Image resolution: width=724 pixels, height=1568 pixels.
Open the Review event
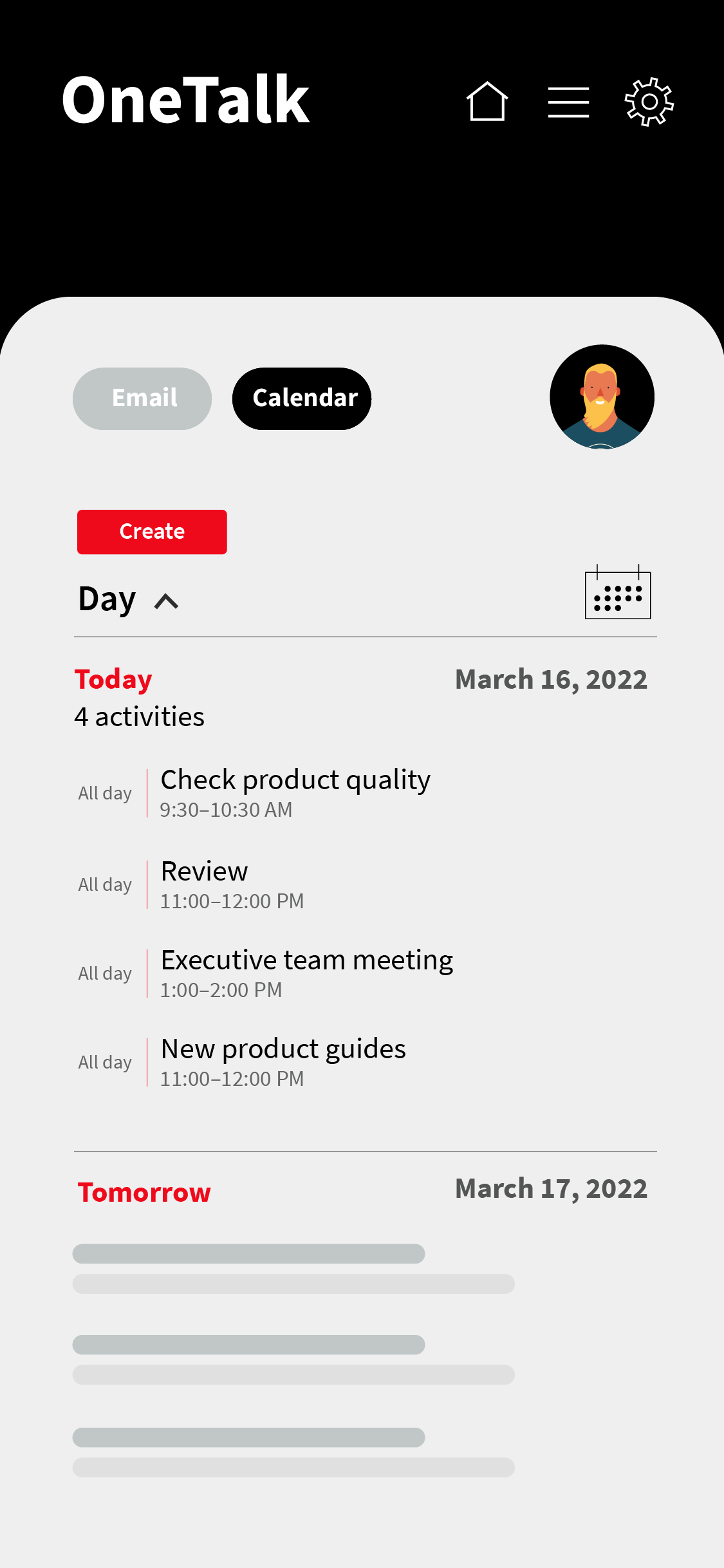point(232,884)
